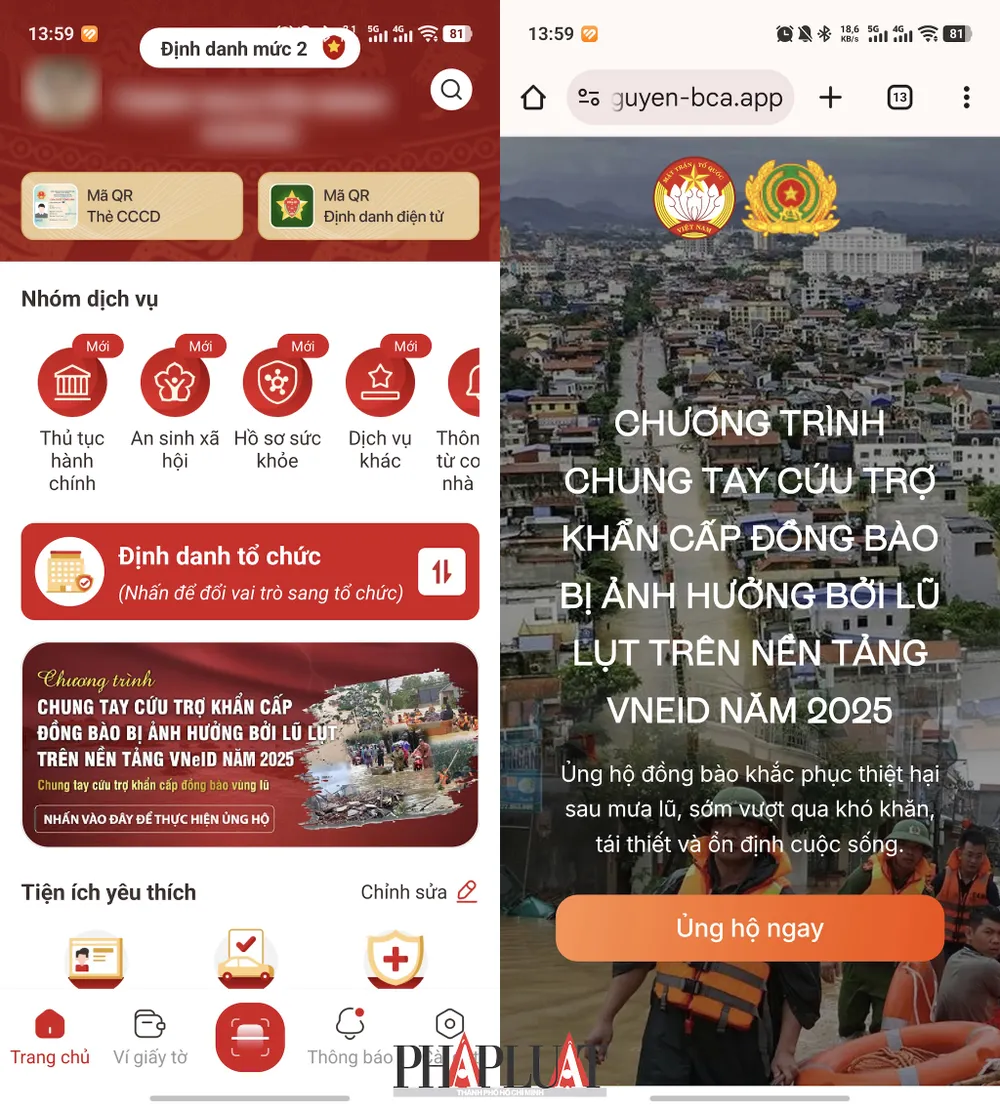Image resolution: width=1000 pixels, height=1111 pixels.
Task: Show the Định danh điện tử QR code
Action: coord(368,206)
